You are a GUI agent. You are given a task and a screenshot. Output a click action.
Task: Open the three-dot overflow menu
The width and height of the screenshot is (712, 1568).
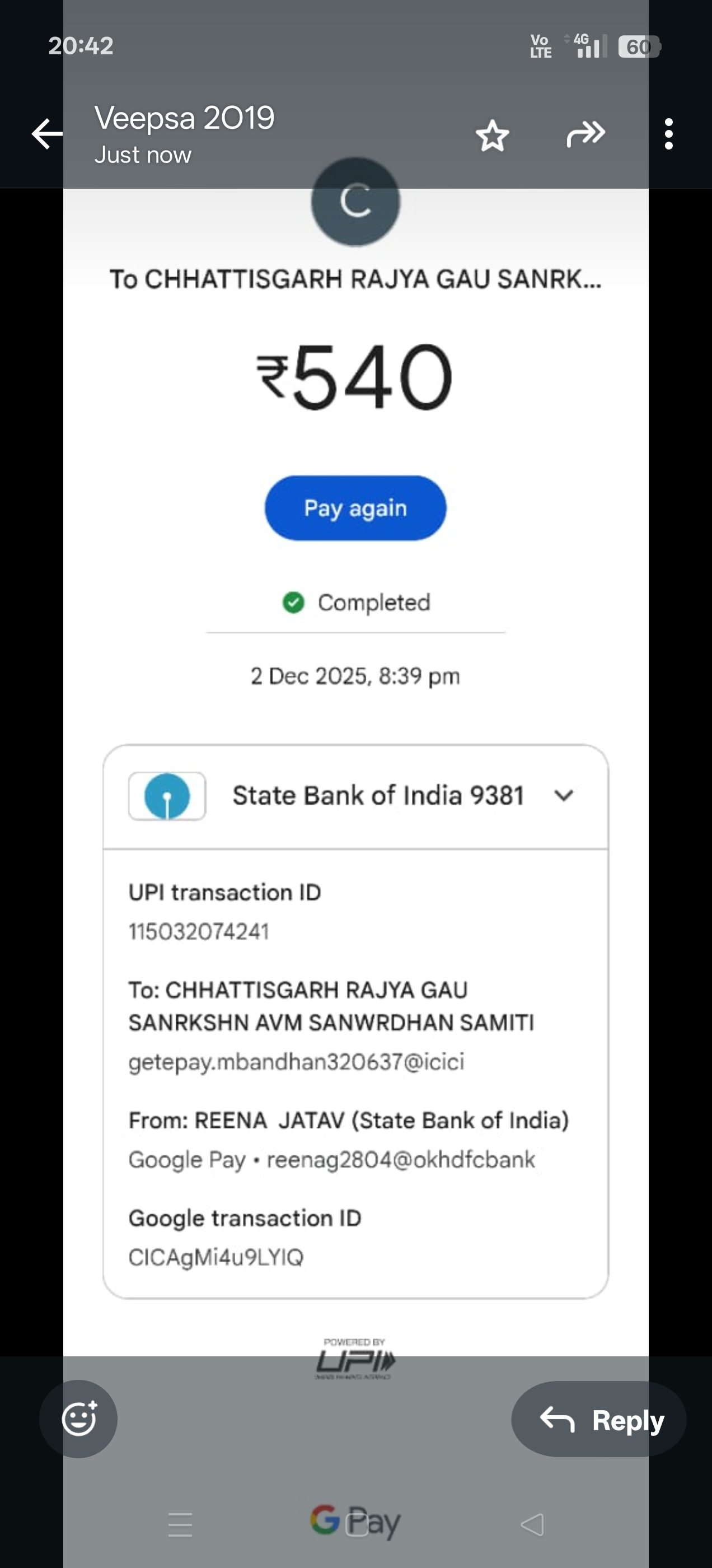point(669,134)
